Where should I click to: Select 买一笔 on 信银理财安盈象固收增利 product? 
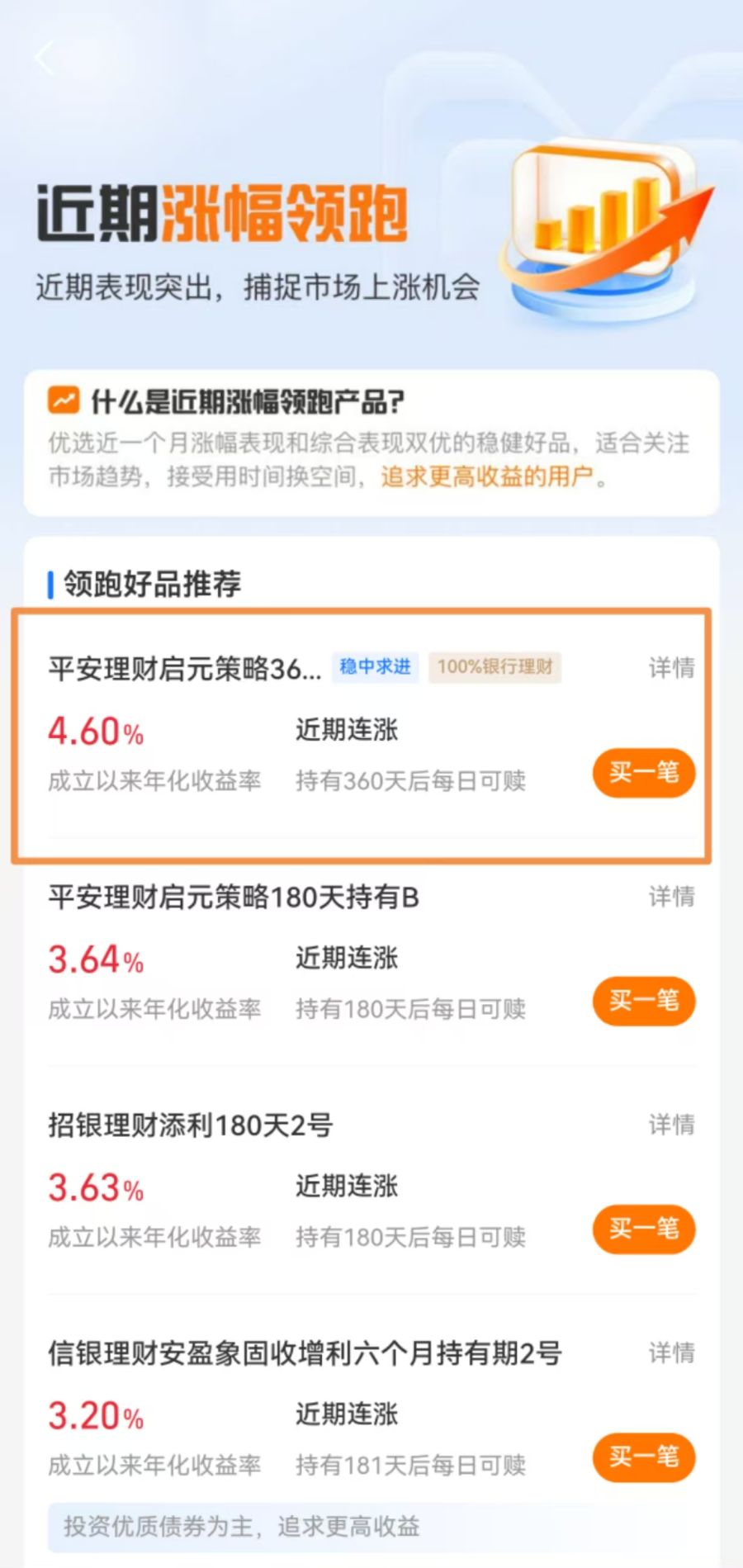point(643,1457)
